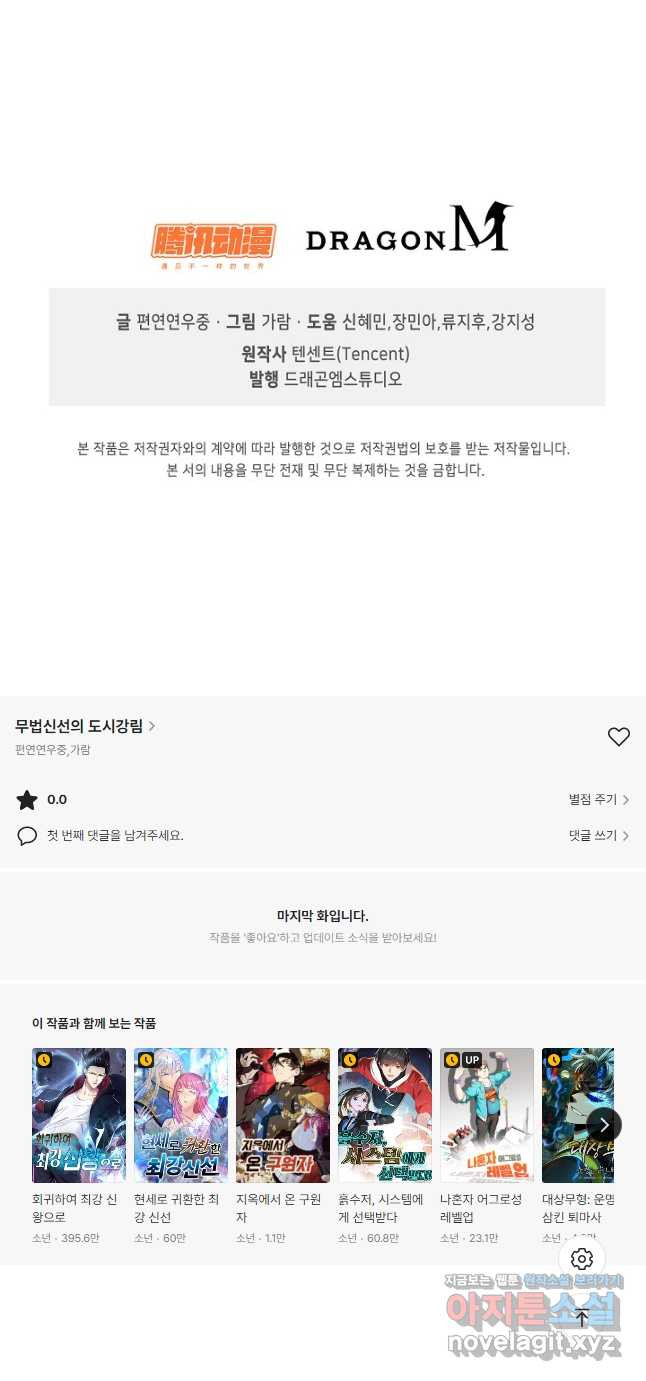646x1381 pixels.
Task: Like this series with the heart icon
Action: [619, 737]
